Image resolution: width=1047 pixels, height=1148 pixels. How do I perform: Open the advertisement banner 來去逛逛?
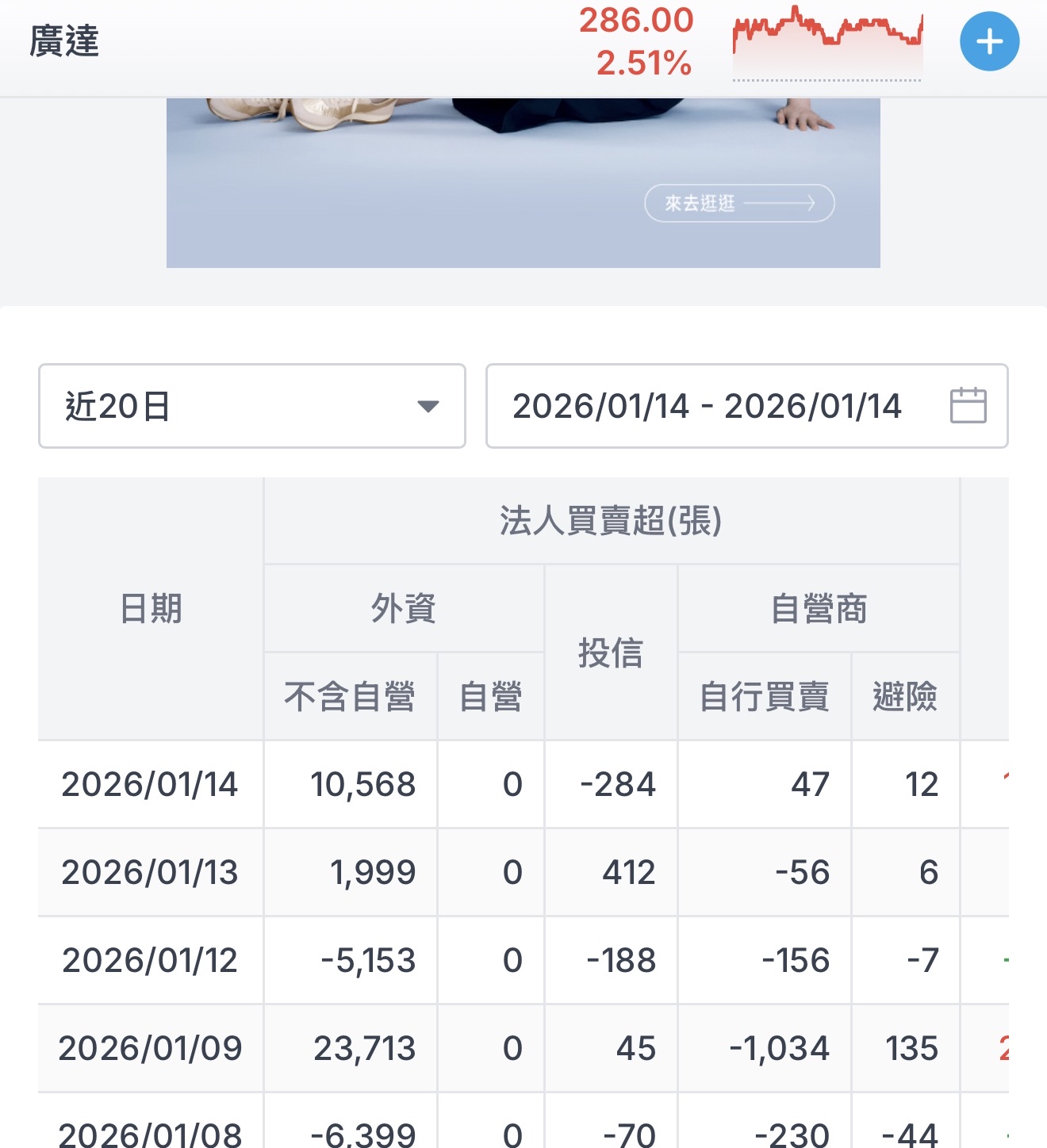pos(738,203)
